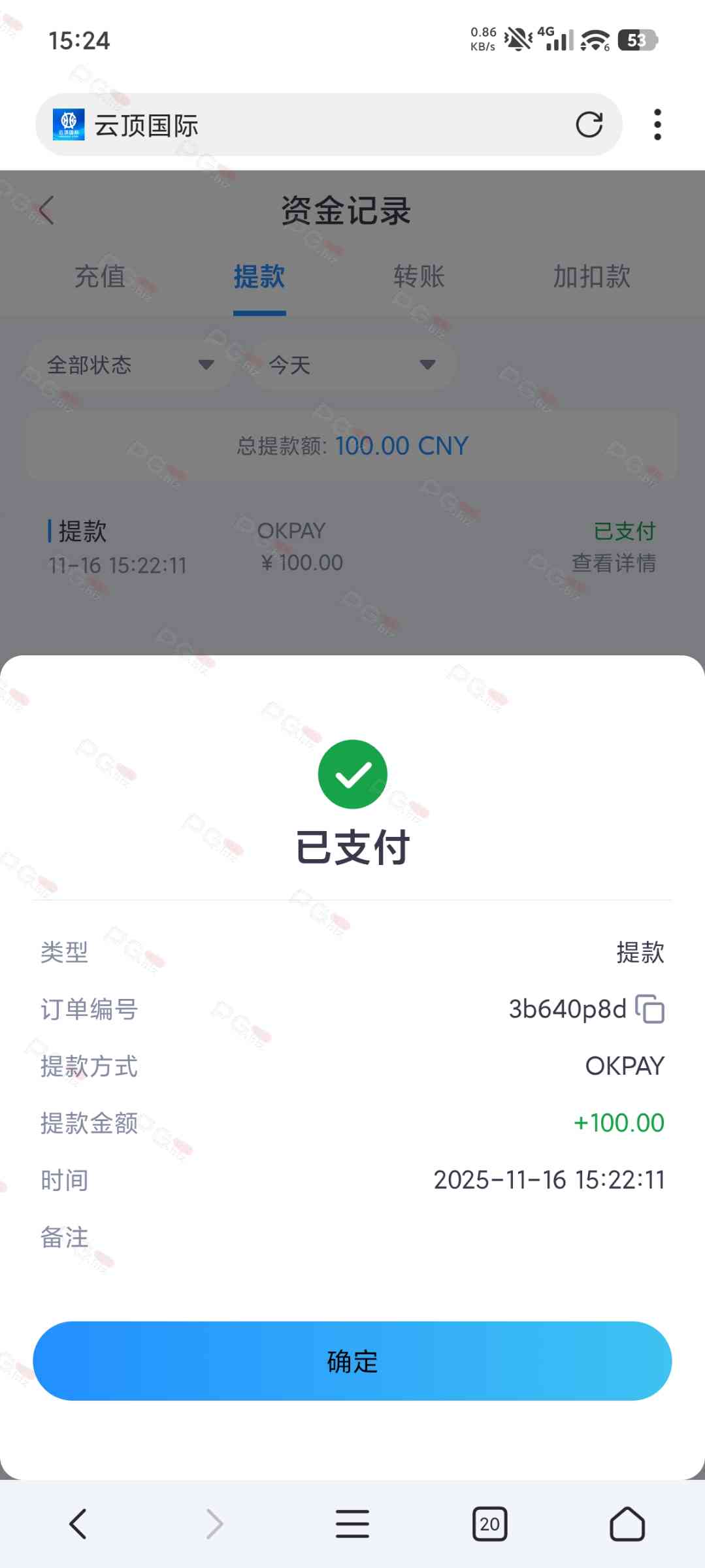Copy the order number 3b640p8d
The image size is (705, 1568).
[650, 1009]
